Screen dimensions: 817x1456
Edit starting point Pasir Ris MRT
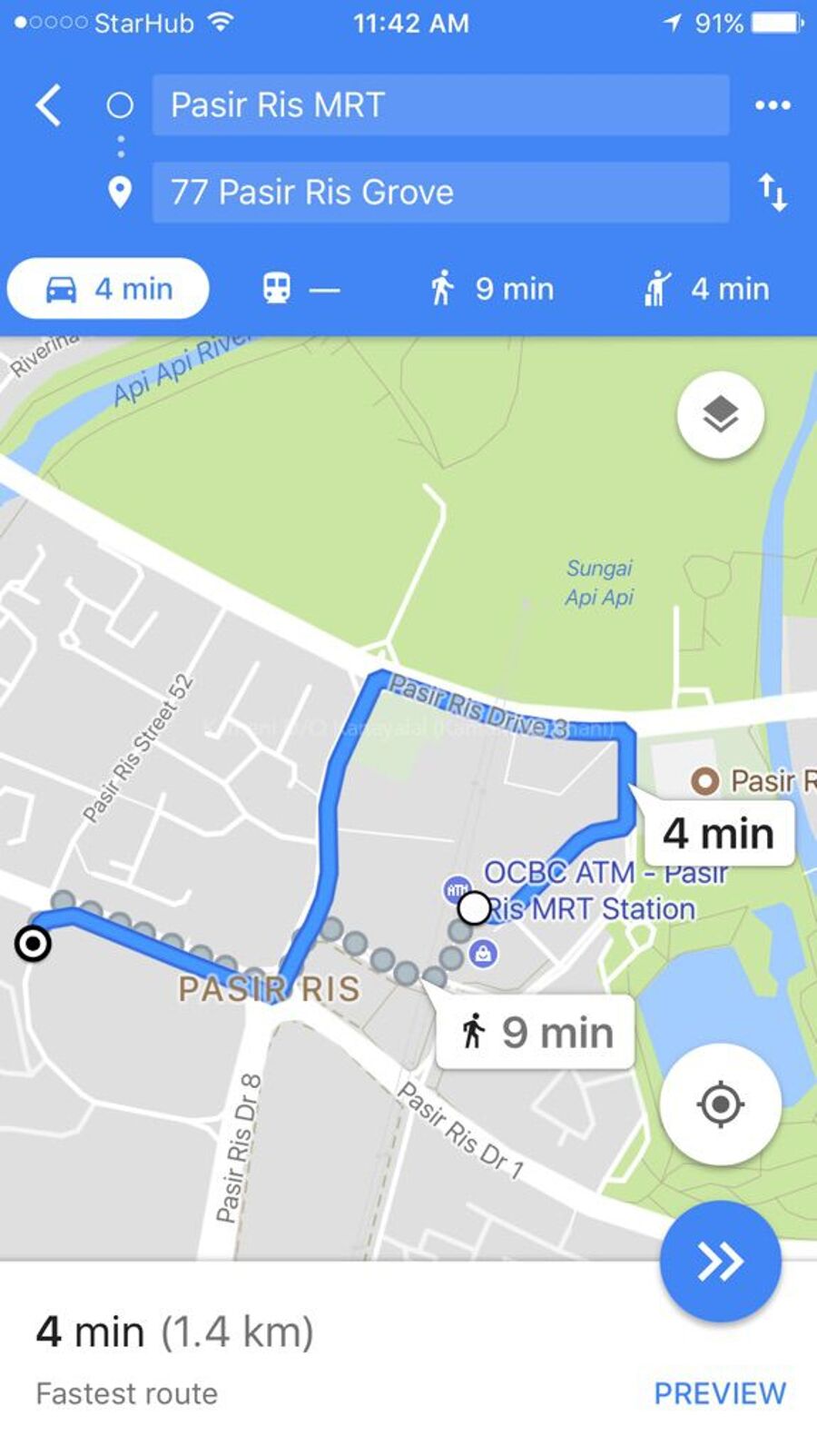coord(440,105)
